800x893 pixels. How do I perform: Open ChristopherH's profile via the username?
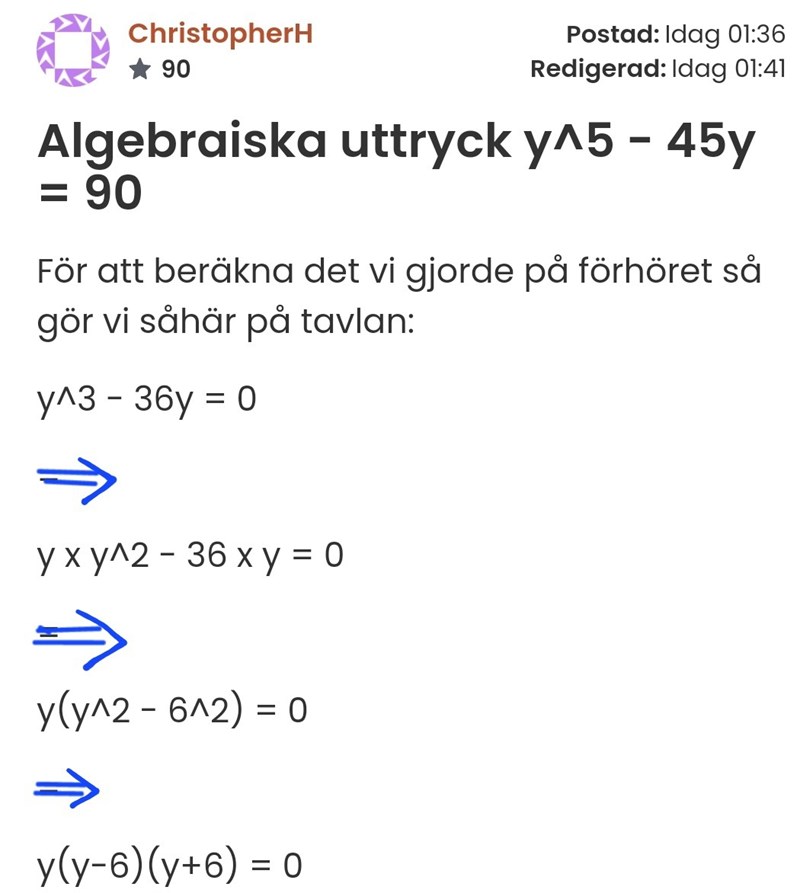point(220,33)
